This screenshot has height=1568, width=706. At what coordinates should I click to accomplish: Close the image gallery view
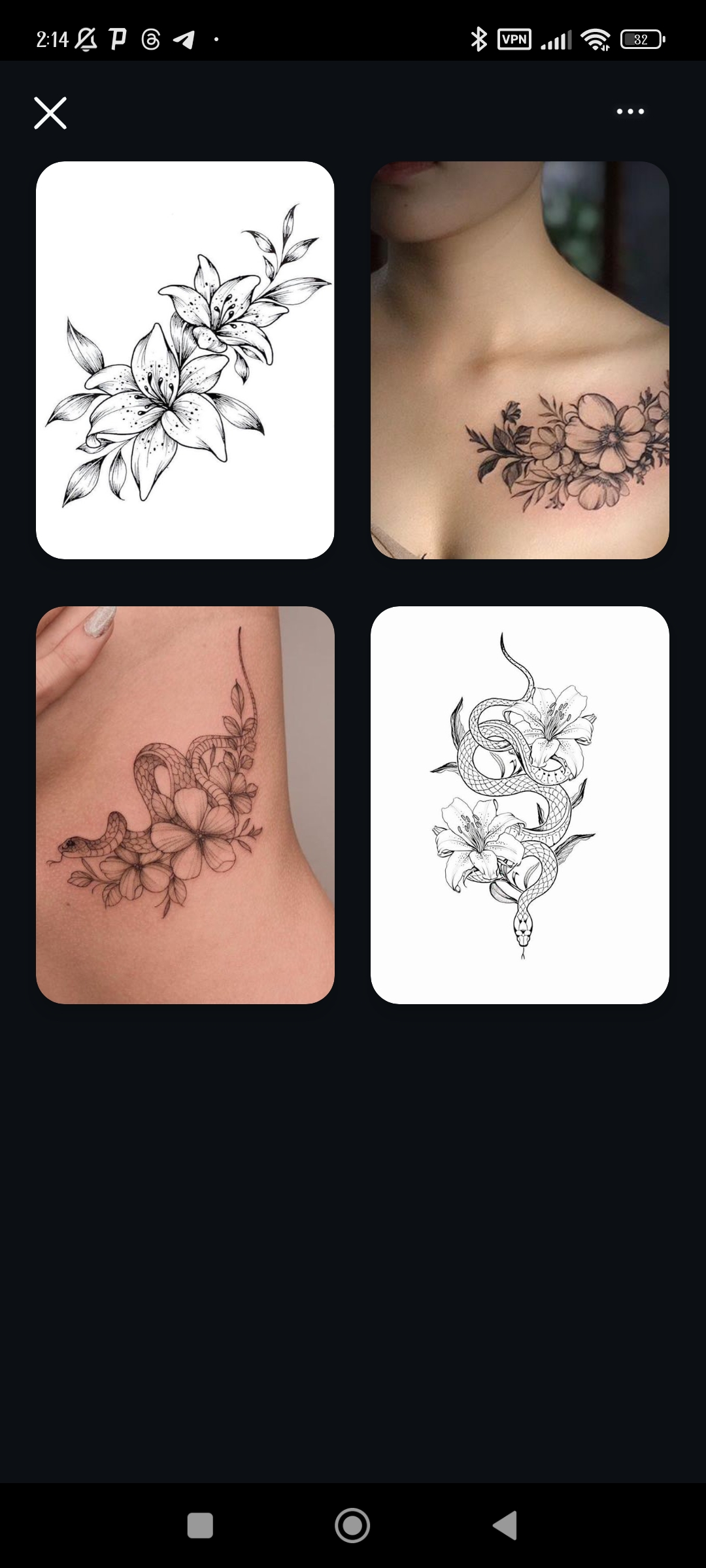click(x=50, y=113)
